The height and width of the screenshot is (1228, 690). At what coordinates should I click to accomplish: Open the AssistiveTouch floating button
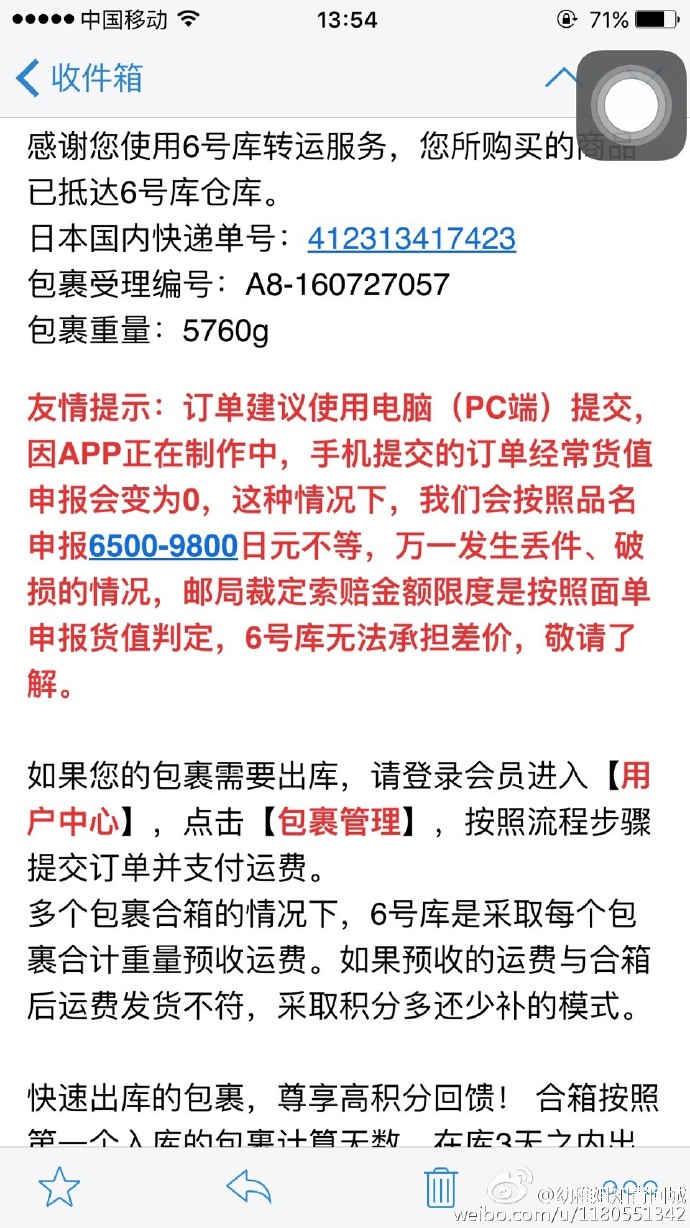631,102
